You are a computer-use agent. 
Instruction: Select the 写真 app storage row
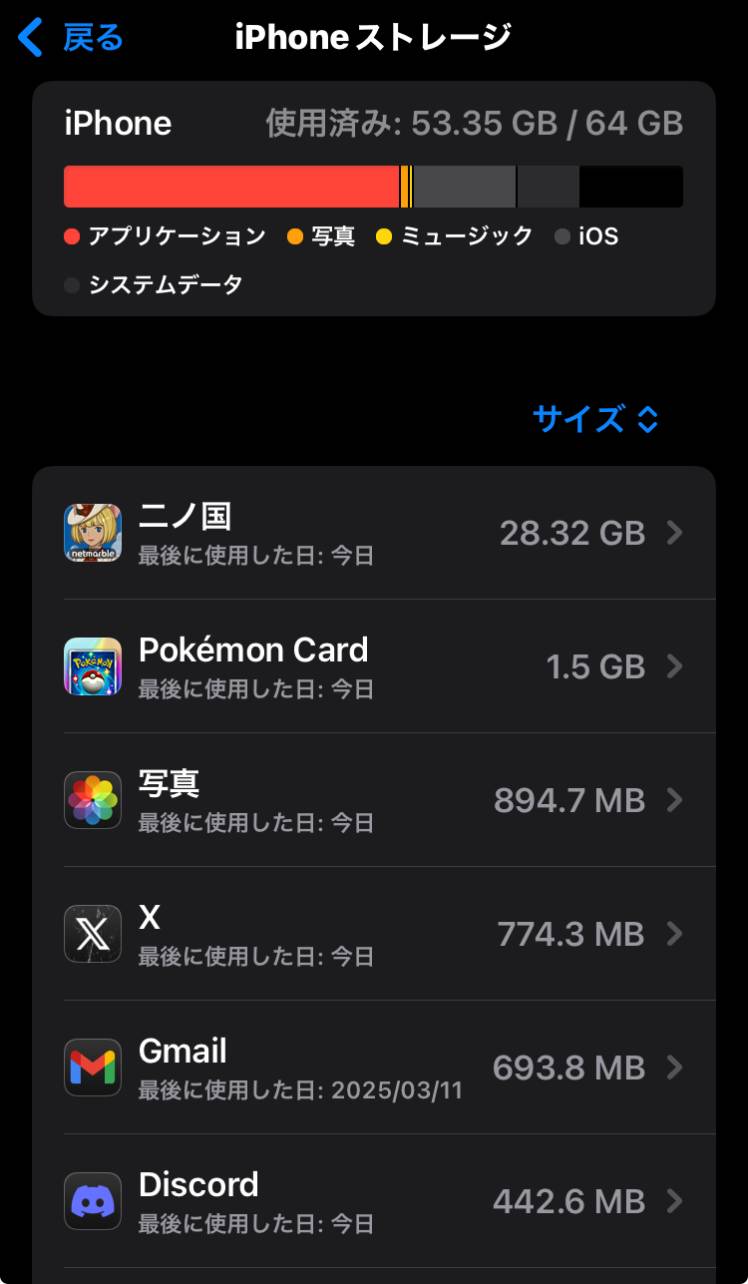tap(374, 800)
